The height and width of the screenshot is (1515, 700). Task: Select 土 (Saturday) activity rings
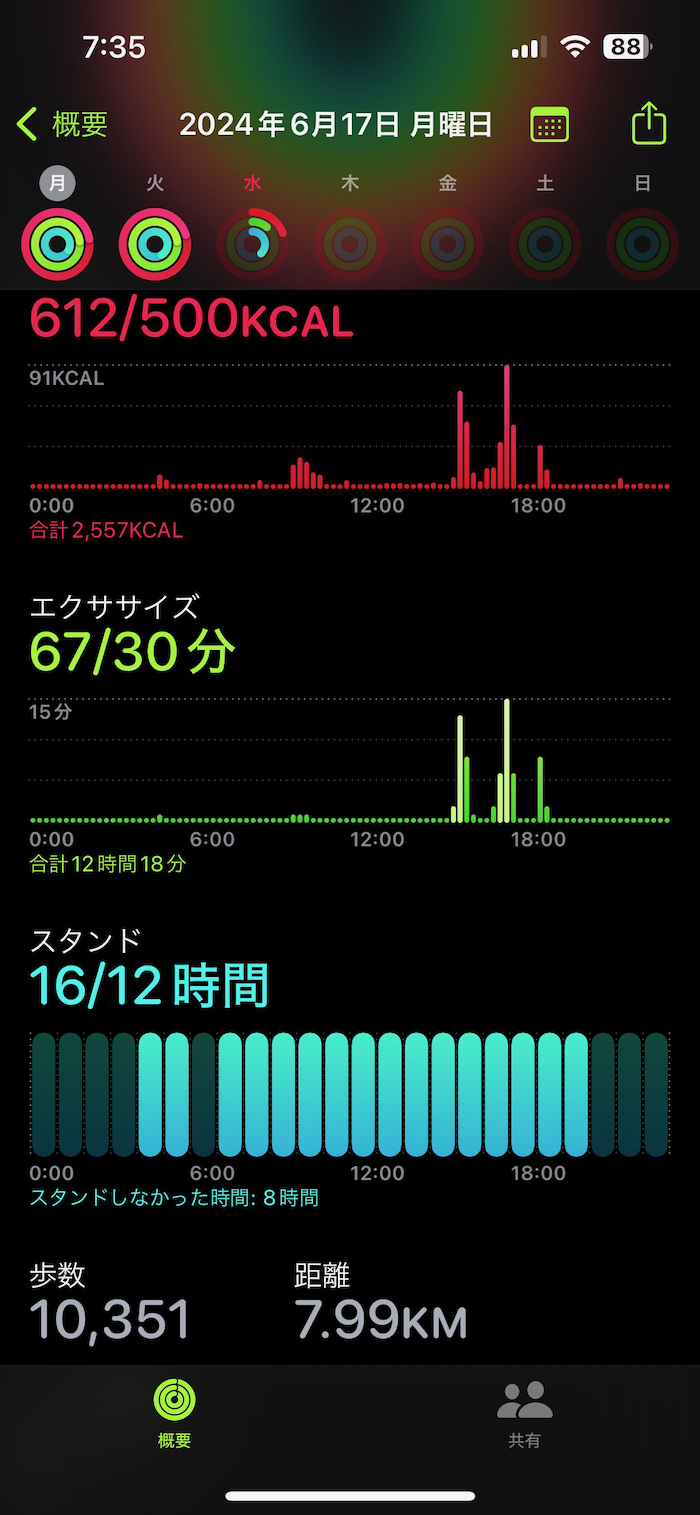(545, 243)
